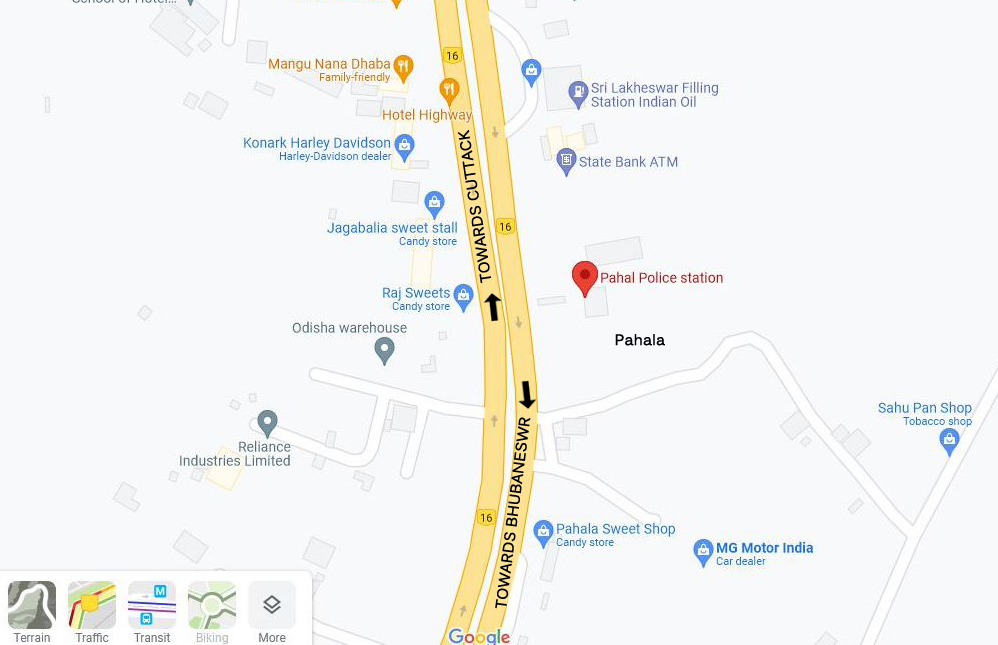The width and height of the screenshot is (998, 645).
Task: Open Pahala Sweet Shop marker
Action: (x=543, y=531)
